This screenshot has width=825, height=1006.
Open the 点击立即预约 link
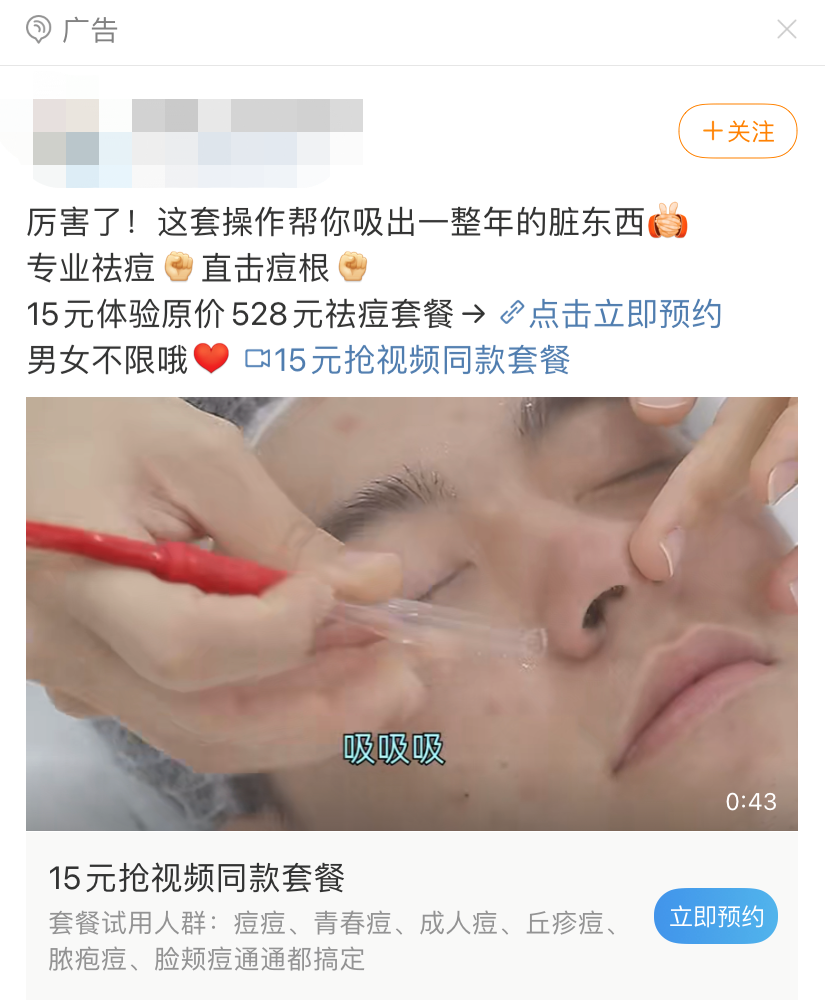[612, 314]
